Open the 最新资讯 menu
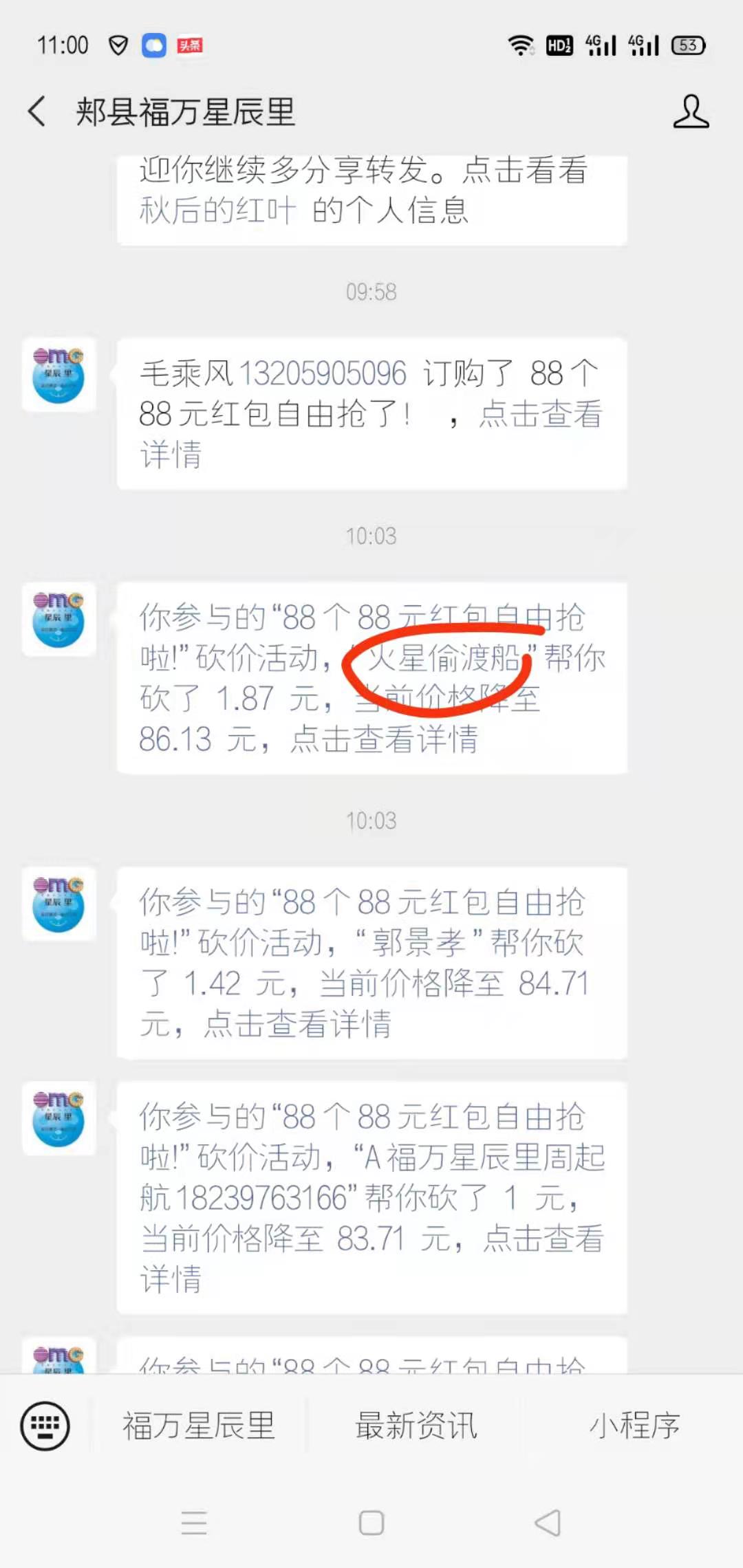Image resolution: width=743 pixels, height=1568 pixels. click(x=416, y=1426)
